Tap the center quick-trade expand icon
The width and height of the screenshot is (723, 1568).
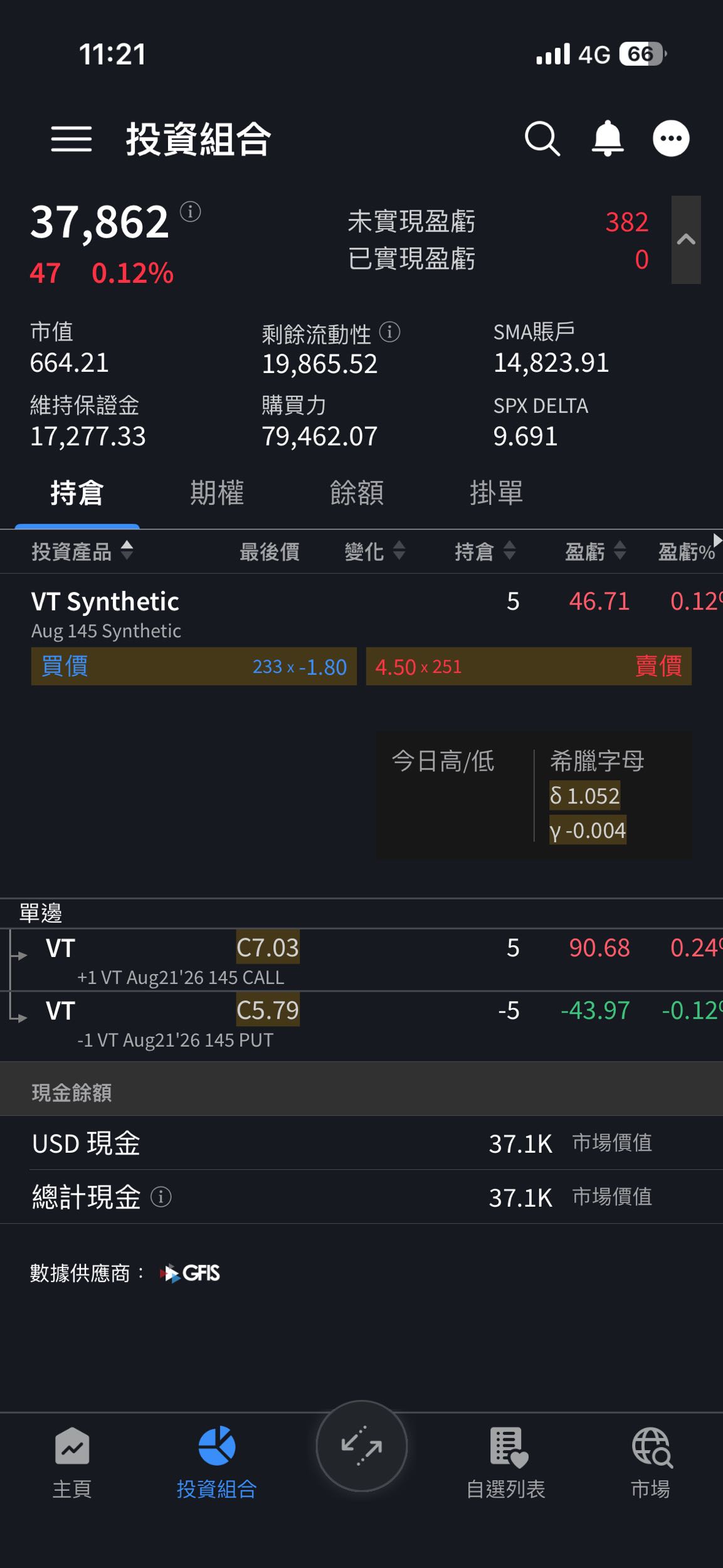pos(361,1446)
